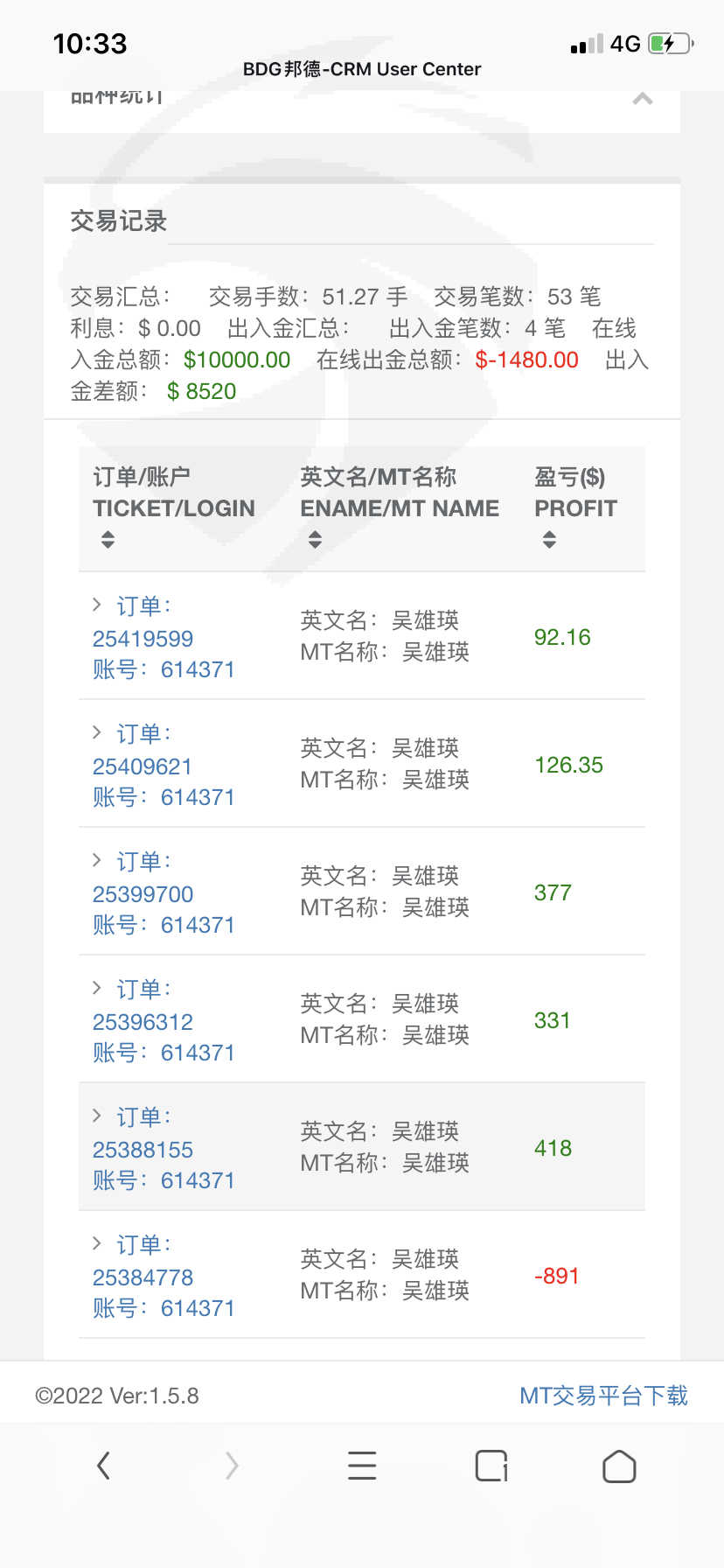This screenshot has width=724, height=1568.
Task: Expand order 25409621 row
Action: (x=97, y=731)
